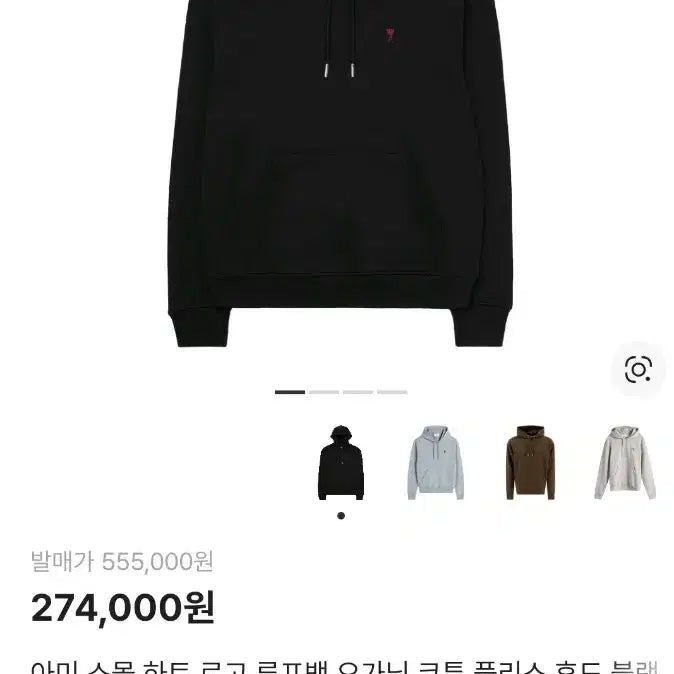
Task: Select the light blue-gray hoodie thumbnail
Action: pos(435,463)
